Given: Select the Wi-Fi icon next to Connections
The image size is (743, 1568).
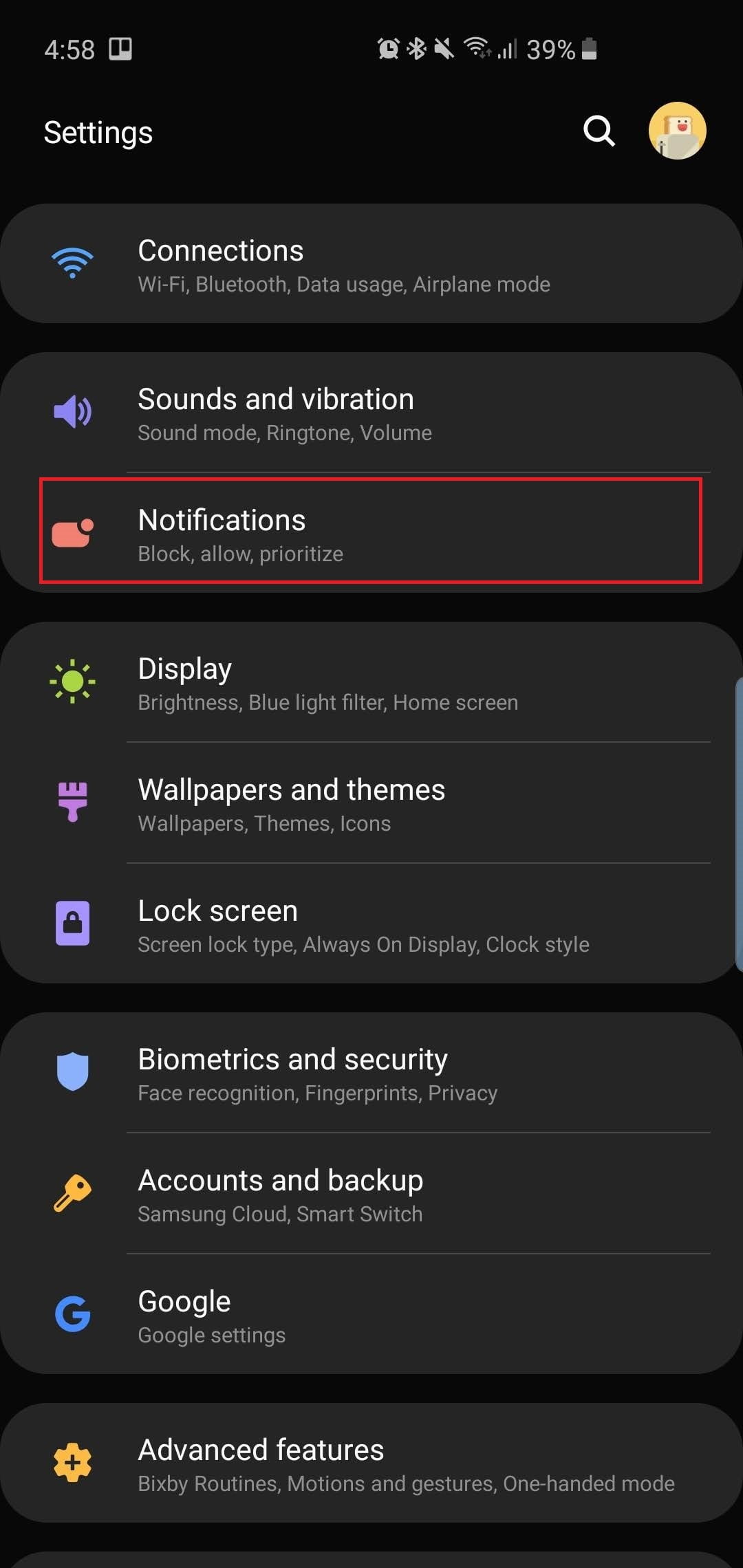Looking at the screenshot, I should point(72,261).
